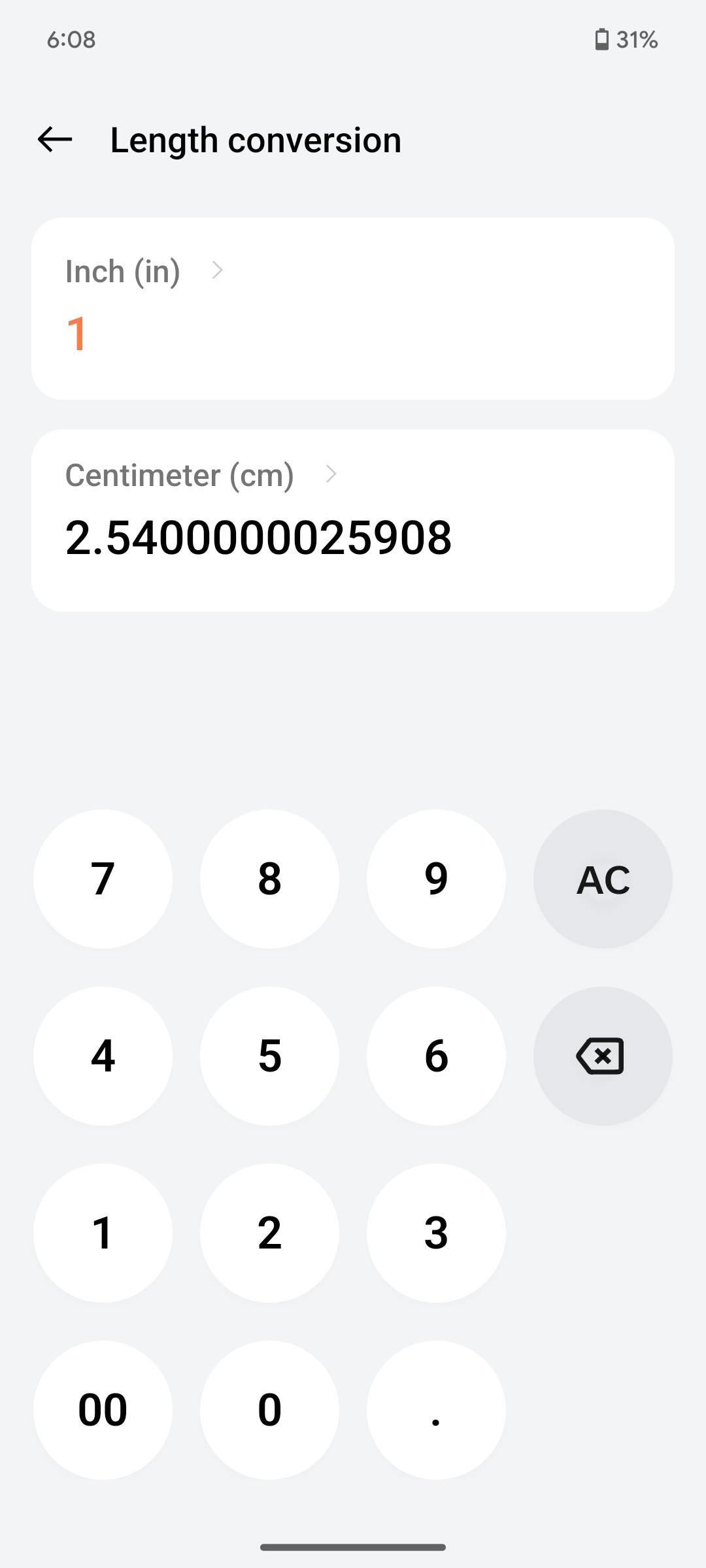Enter digit 3 on the keypad
Image resolution: width=706 pixels, height=1568 pixels.
click(x=436, y=1233)
